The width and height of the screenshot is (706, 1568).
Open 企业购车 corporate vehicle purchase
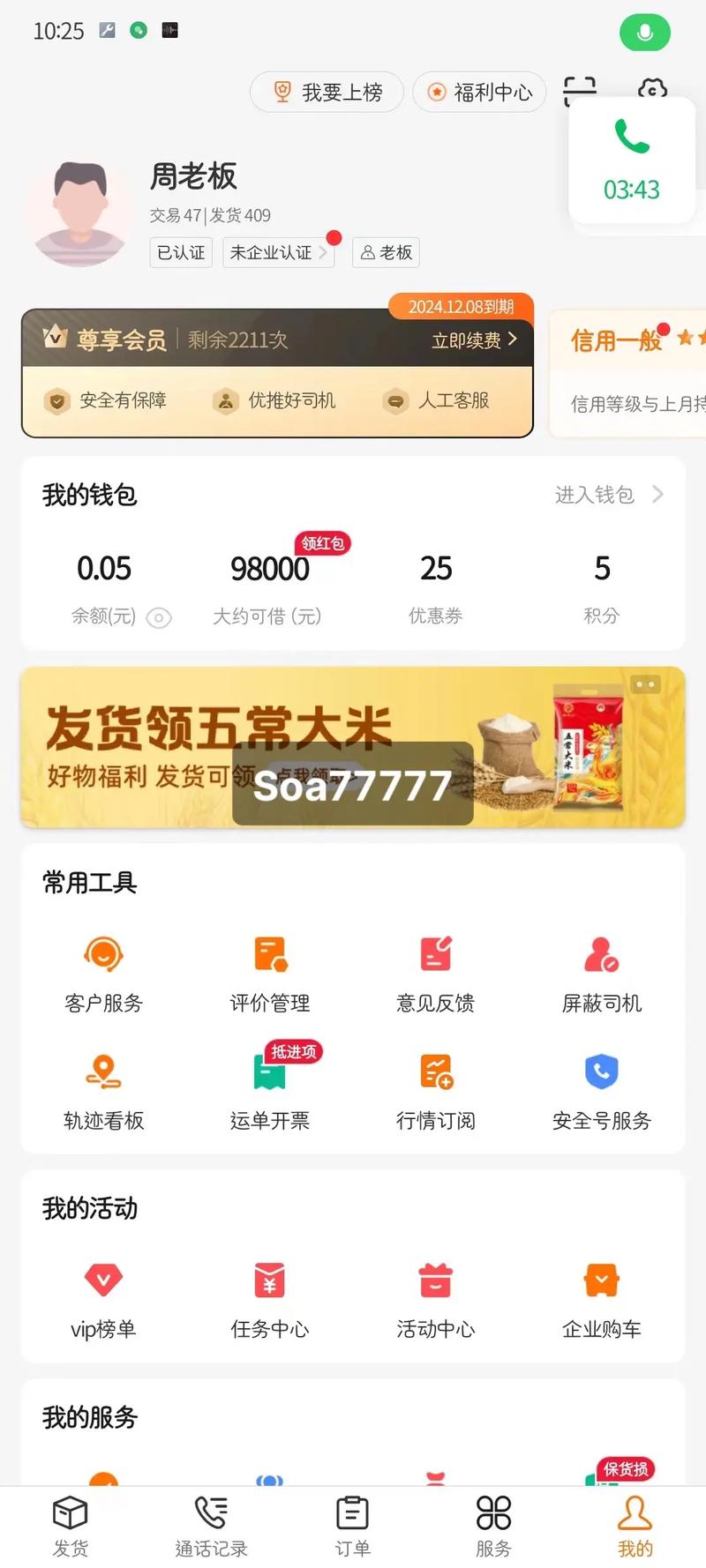tap(601, 1296)
